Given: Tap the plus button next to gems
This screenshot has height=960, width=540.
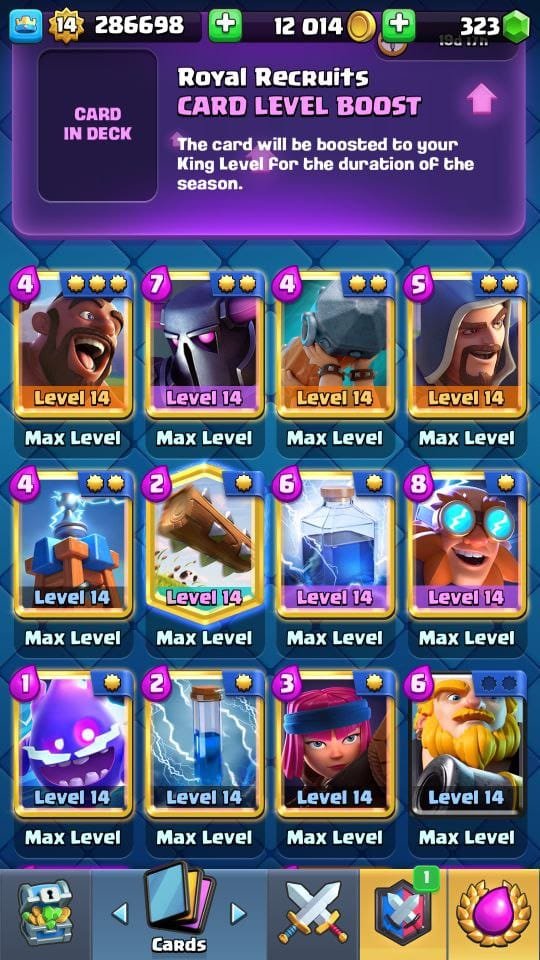Looking at the screenshot, I should pos(399,25).
